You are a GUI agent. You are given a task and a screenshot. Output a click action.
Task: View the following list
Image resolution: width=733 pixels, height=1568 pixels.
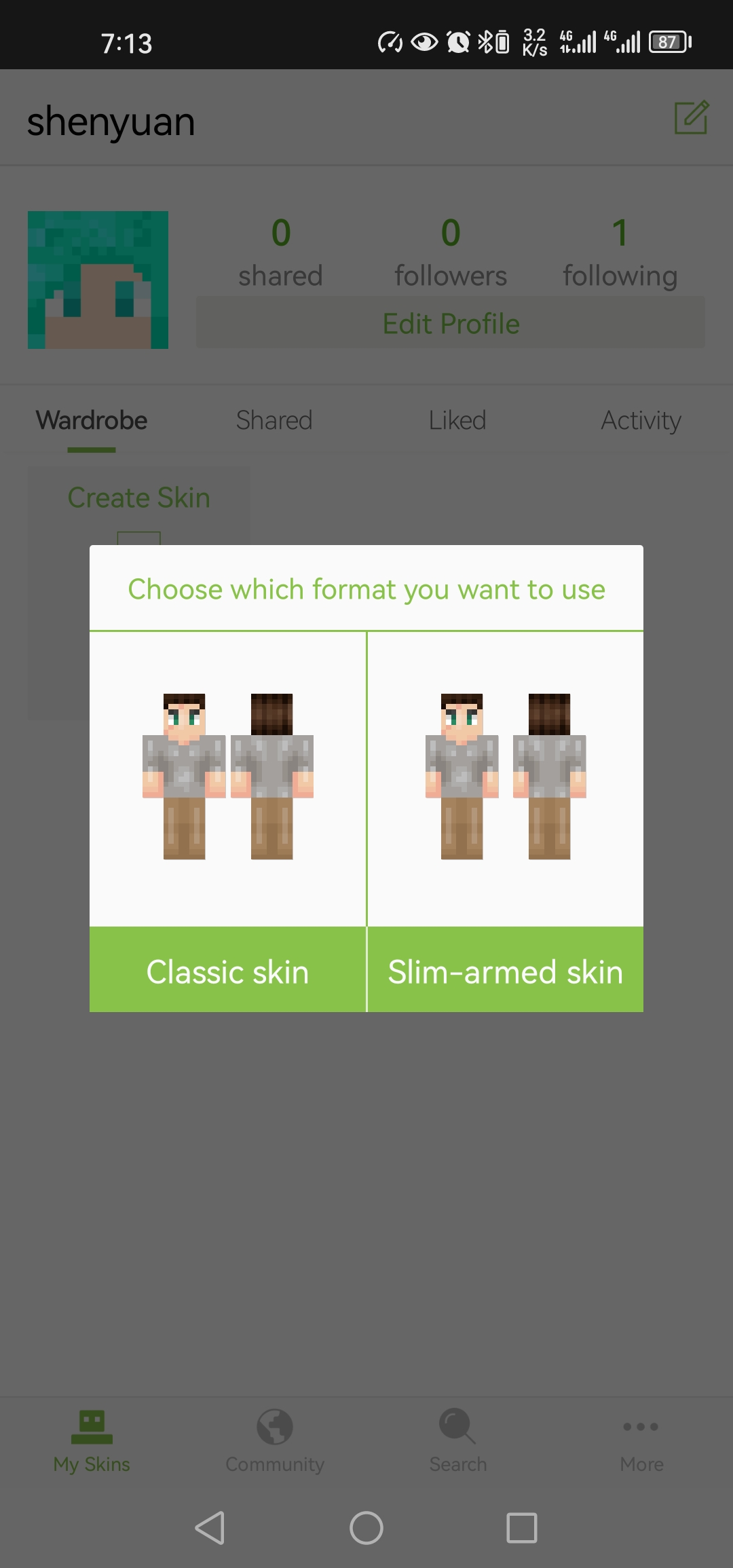(620, 253)
